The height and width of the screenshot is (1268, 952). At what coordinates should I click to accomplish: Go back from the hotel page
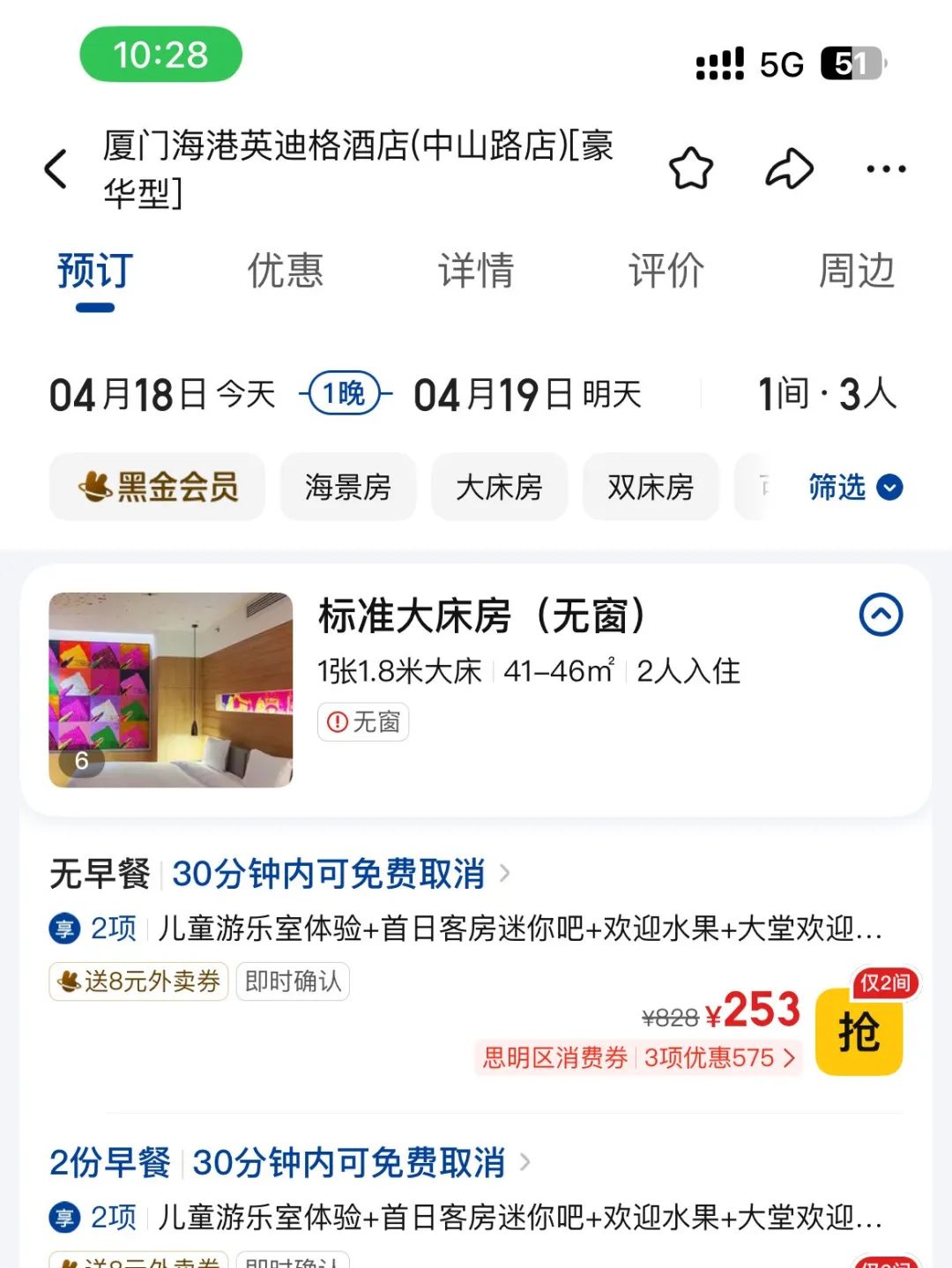point(56,168)
